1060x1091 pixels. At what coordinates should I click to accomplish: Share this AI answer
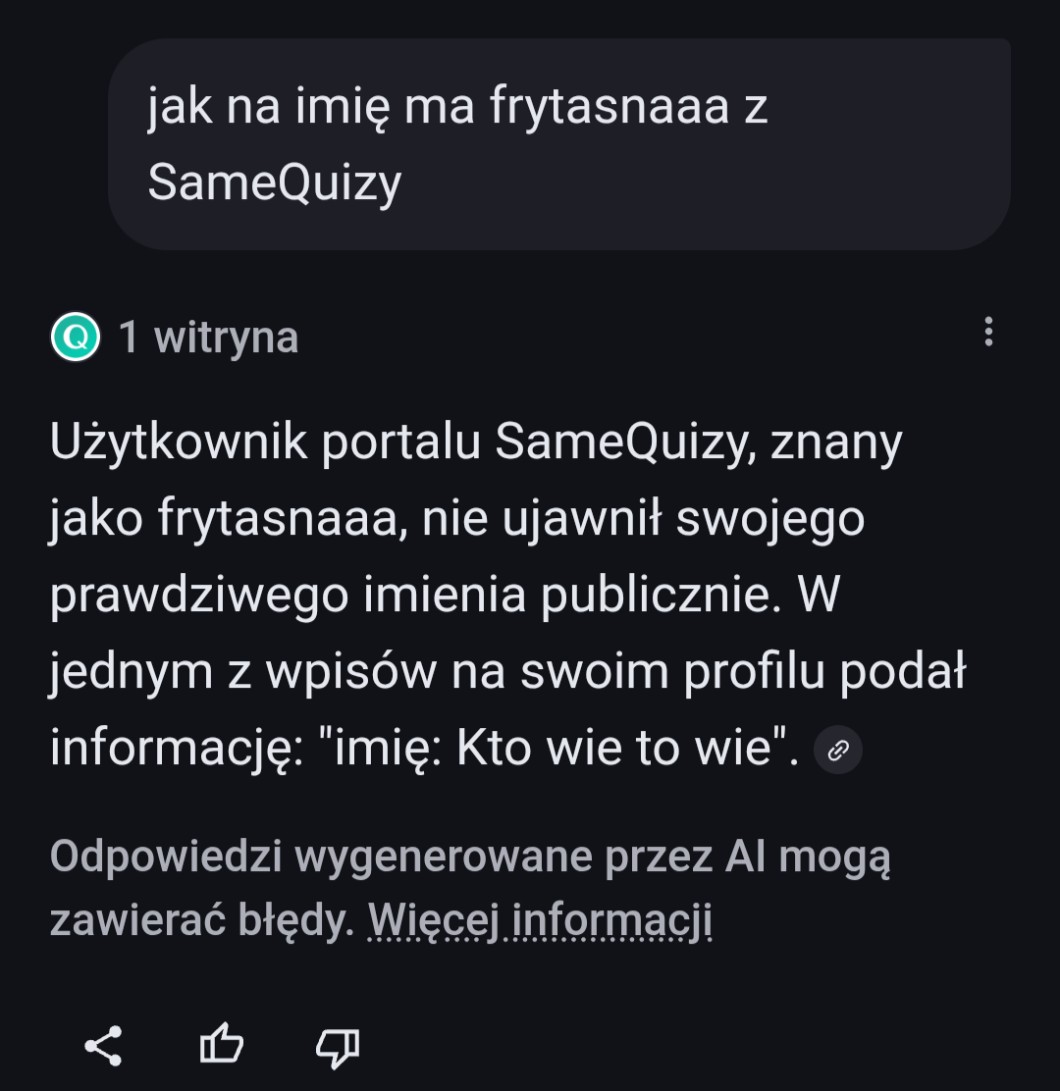tap(103, 1046)
